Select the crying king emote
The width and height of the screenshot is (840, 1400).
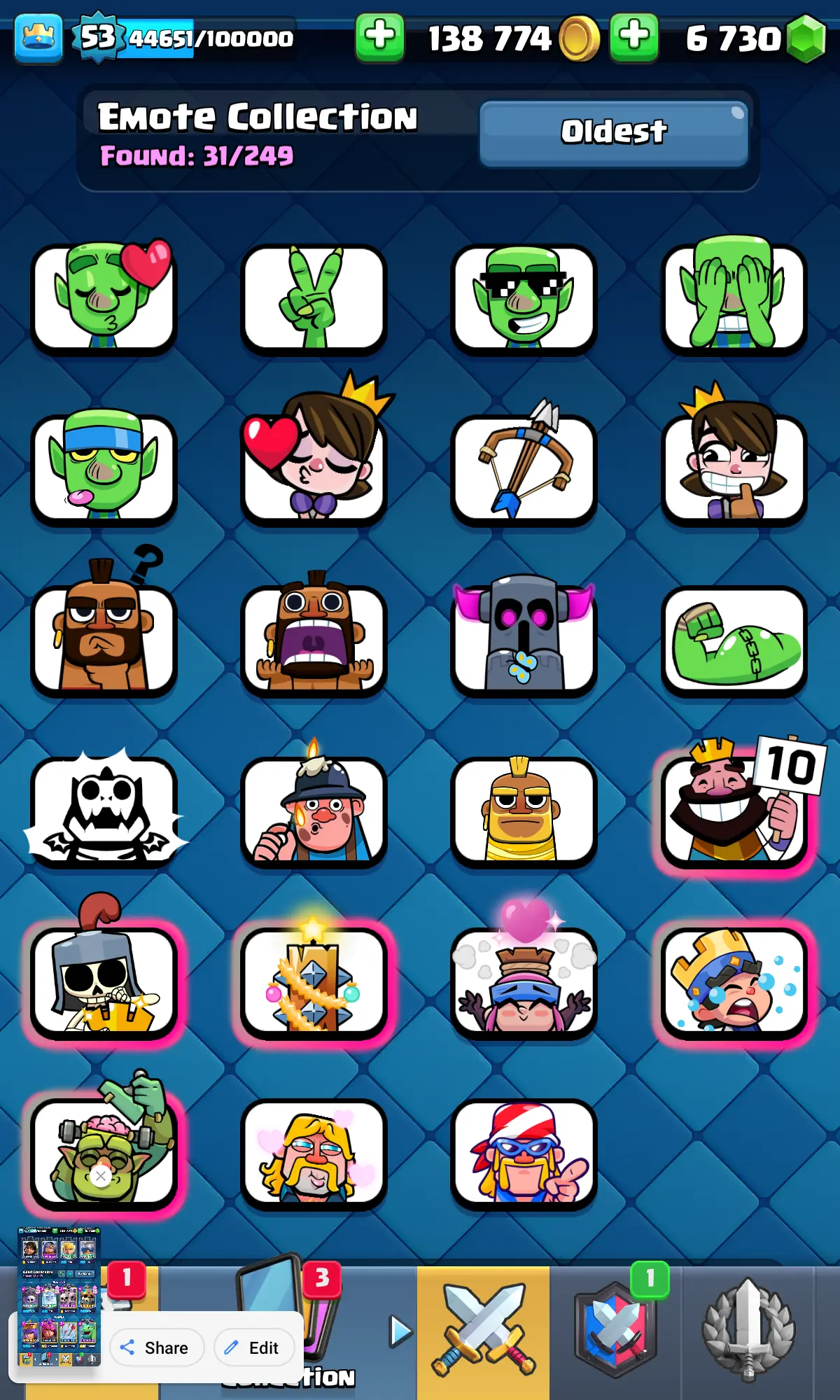734,980
